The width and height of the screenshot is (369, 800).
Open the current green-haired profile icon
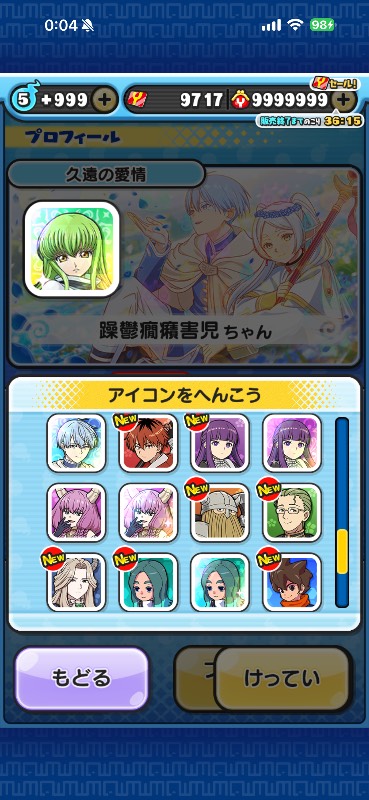(x=72, y=249)
